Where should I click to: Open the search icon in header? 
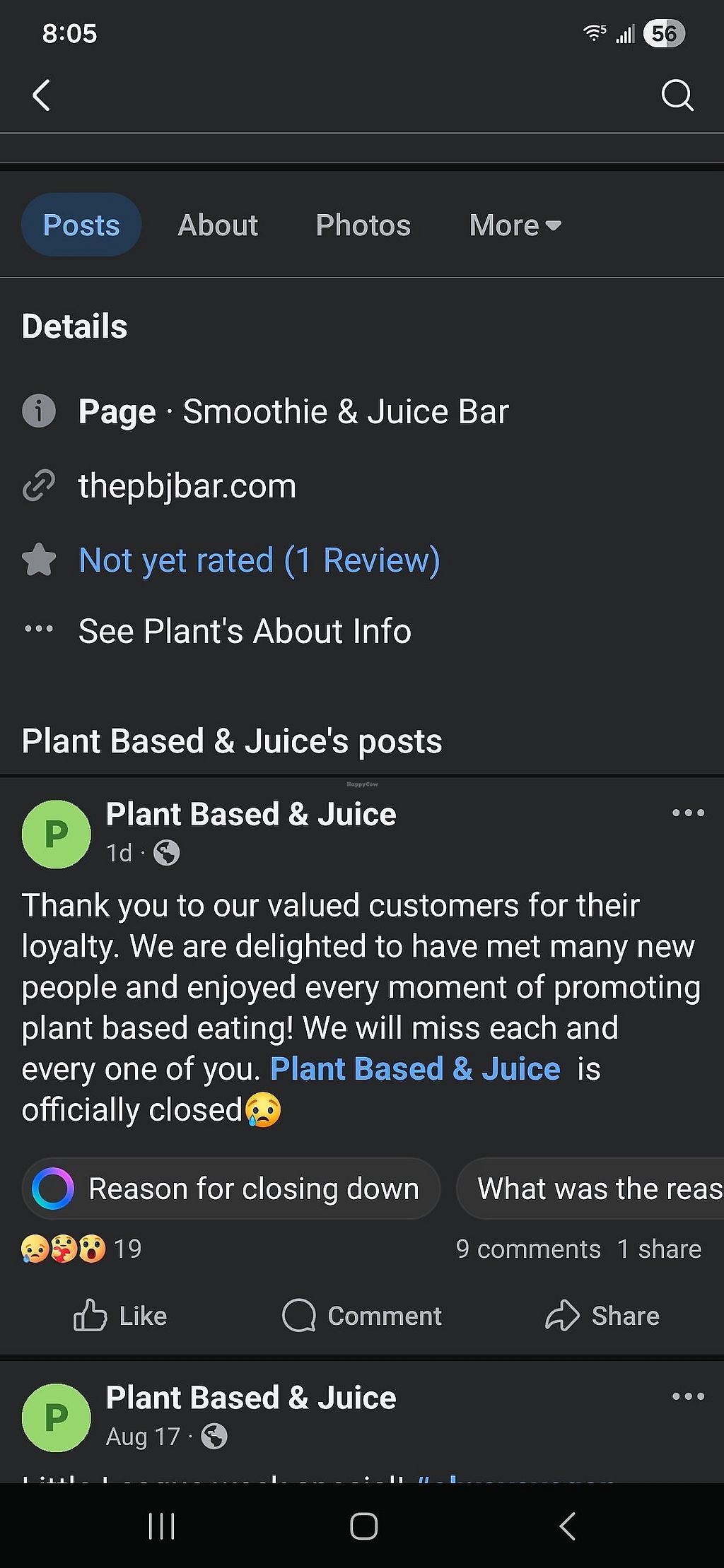[677, 95]
